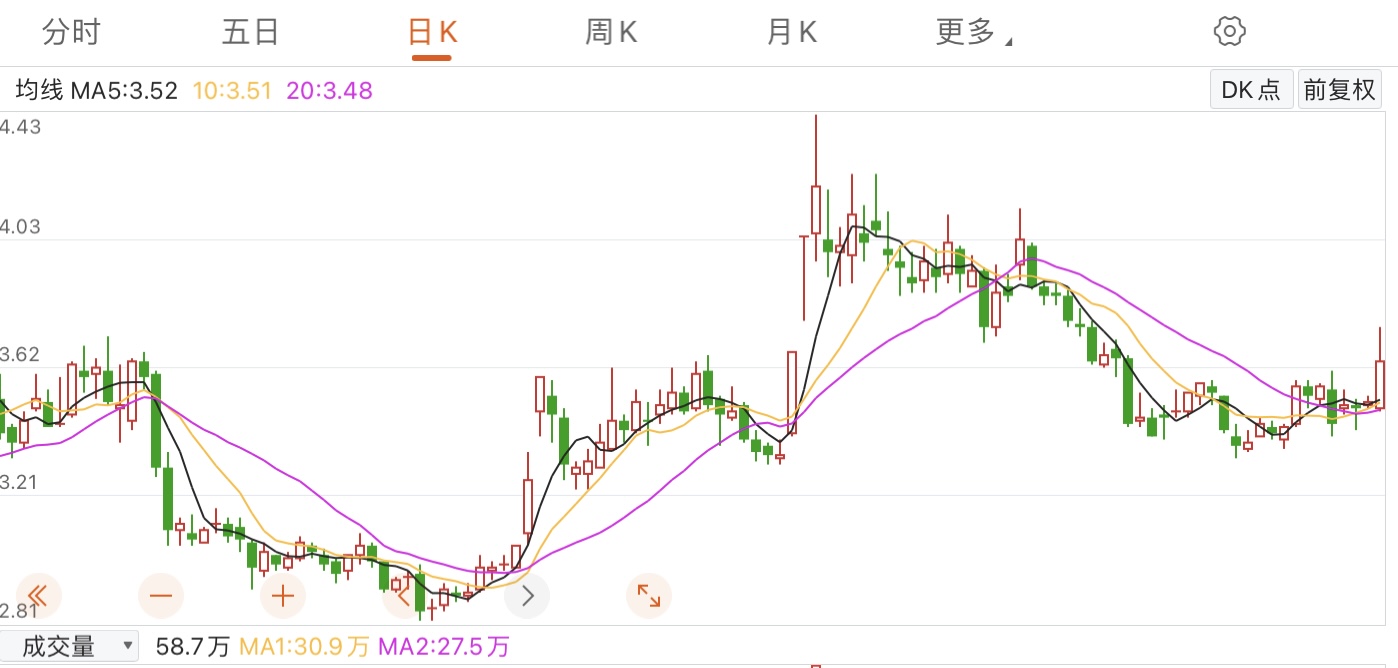Select the 月K tab
This screenshot has width=1398, height=668.
(792, 32)
